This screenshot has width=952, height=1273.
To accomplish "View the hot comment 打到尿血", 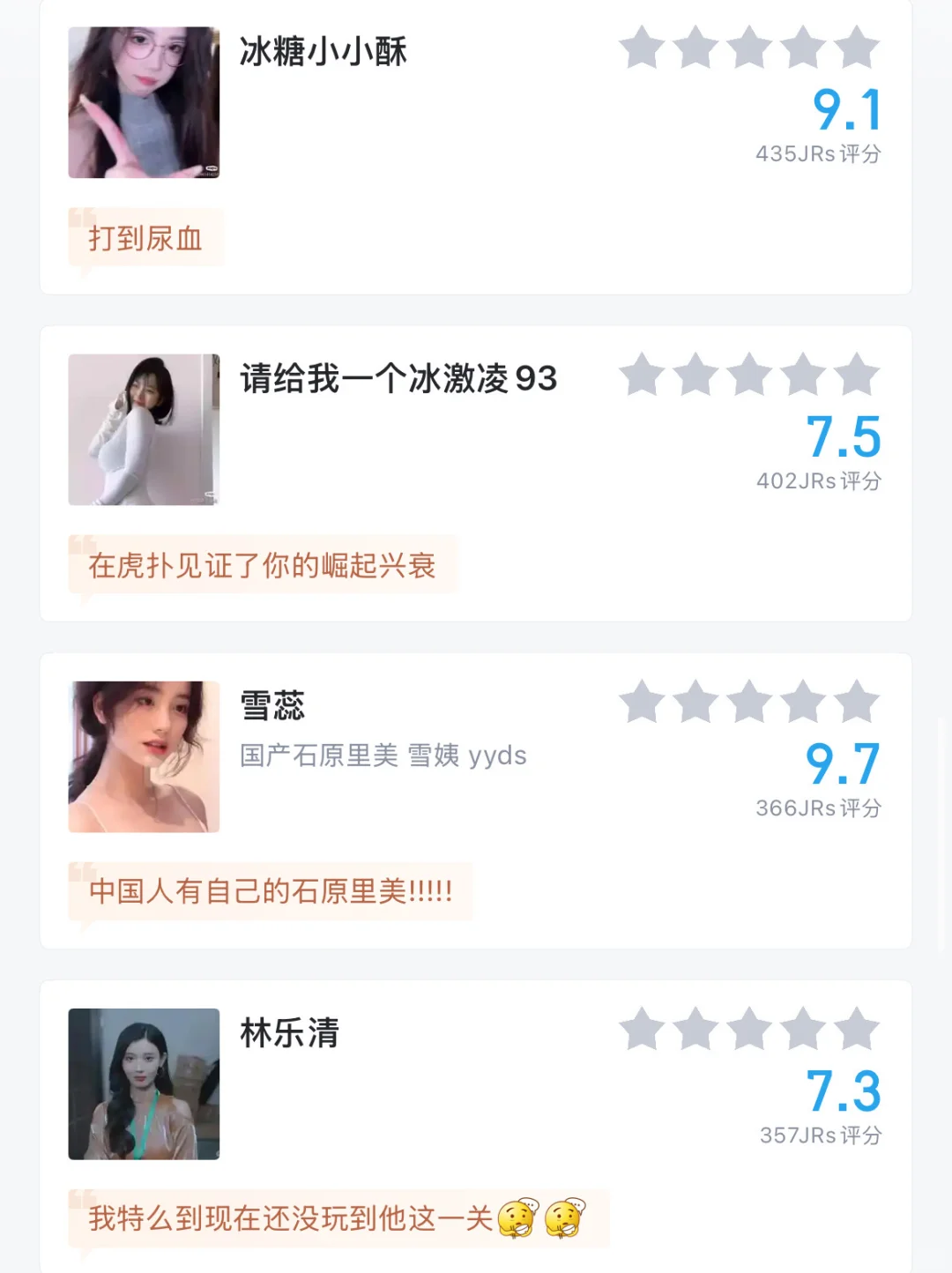I will pos(145,238).
